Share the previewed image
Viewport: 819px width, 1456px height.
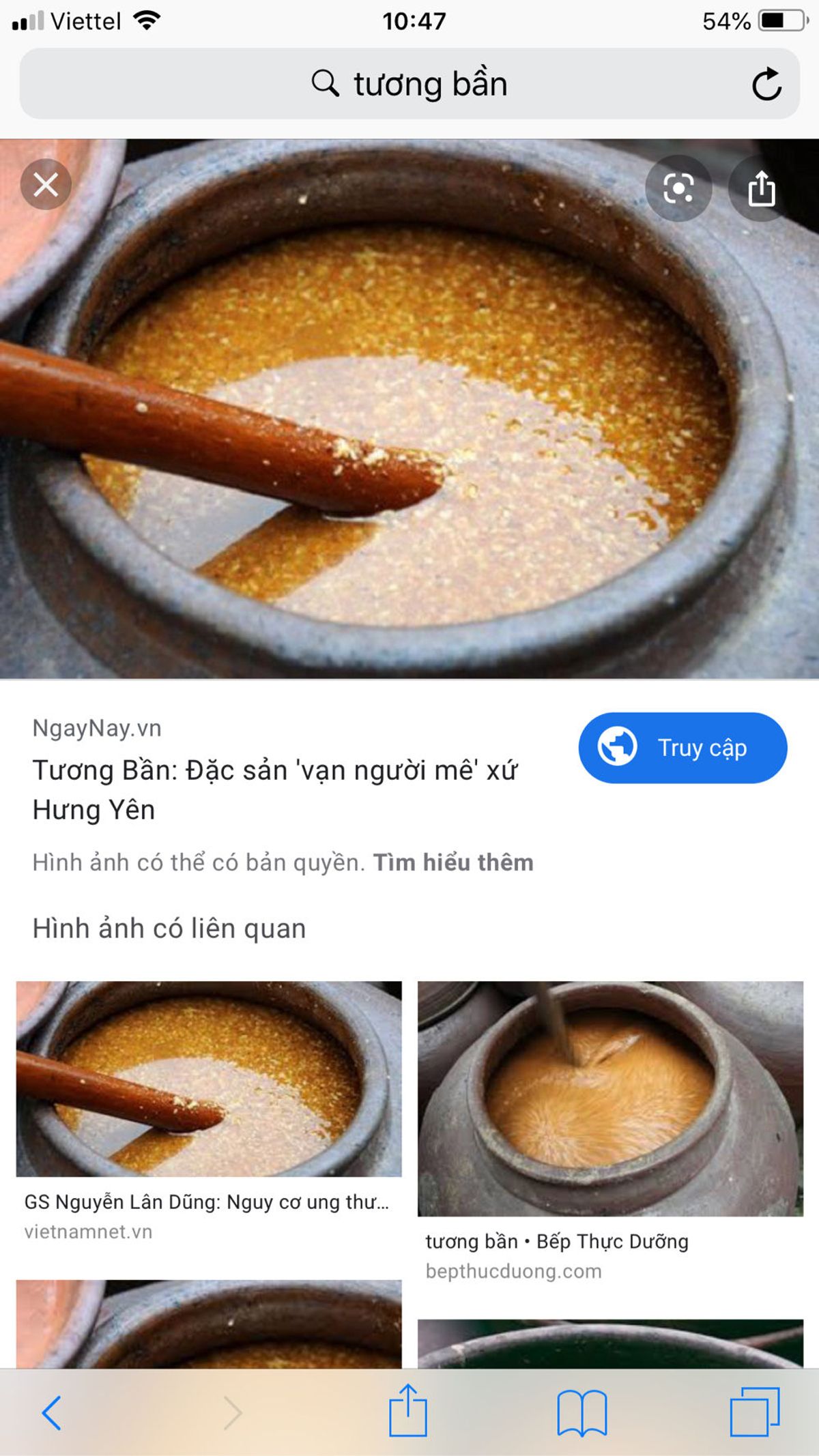tap(761, 188)
